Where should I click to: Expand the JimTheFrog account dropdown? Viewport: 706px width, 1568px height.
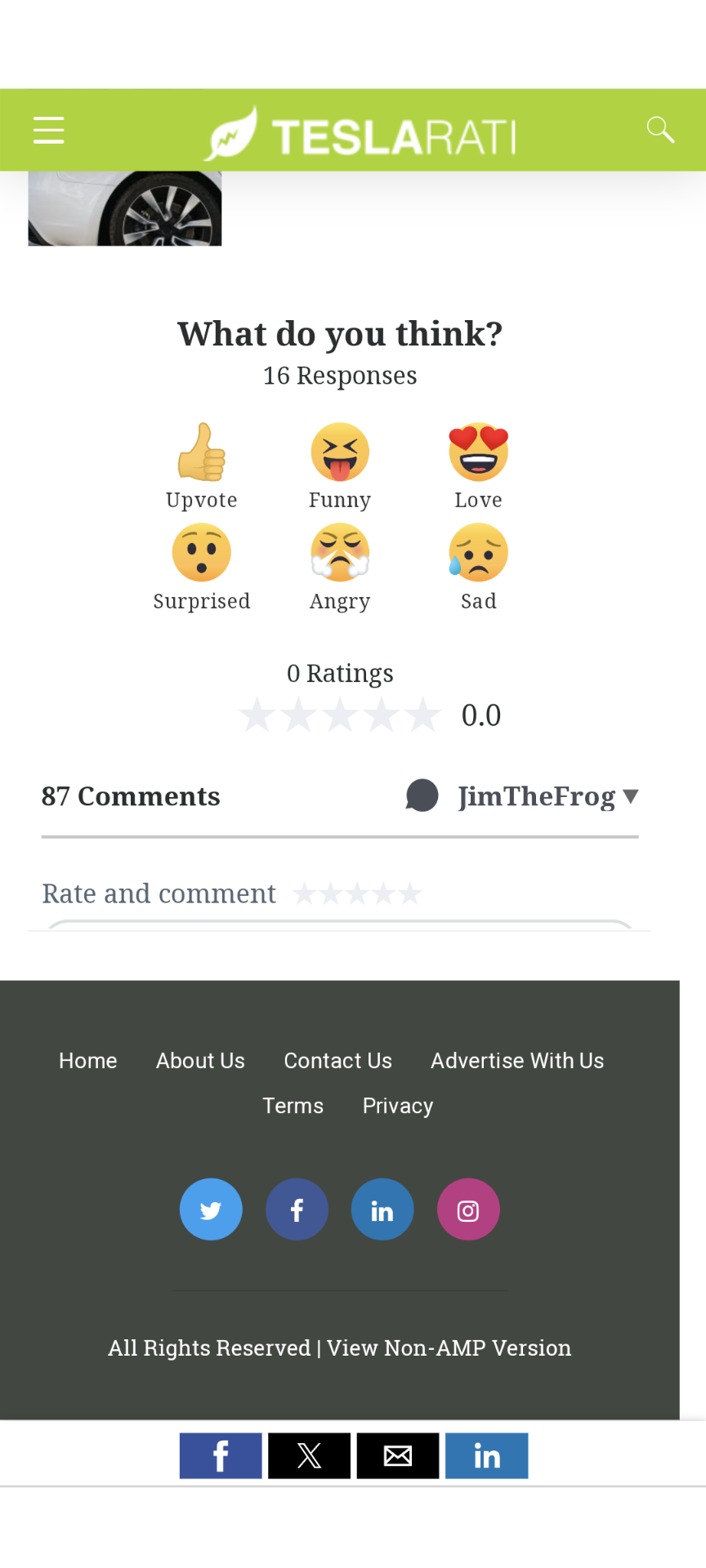tap(523, 796)
